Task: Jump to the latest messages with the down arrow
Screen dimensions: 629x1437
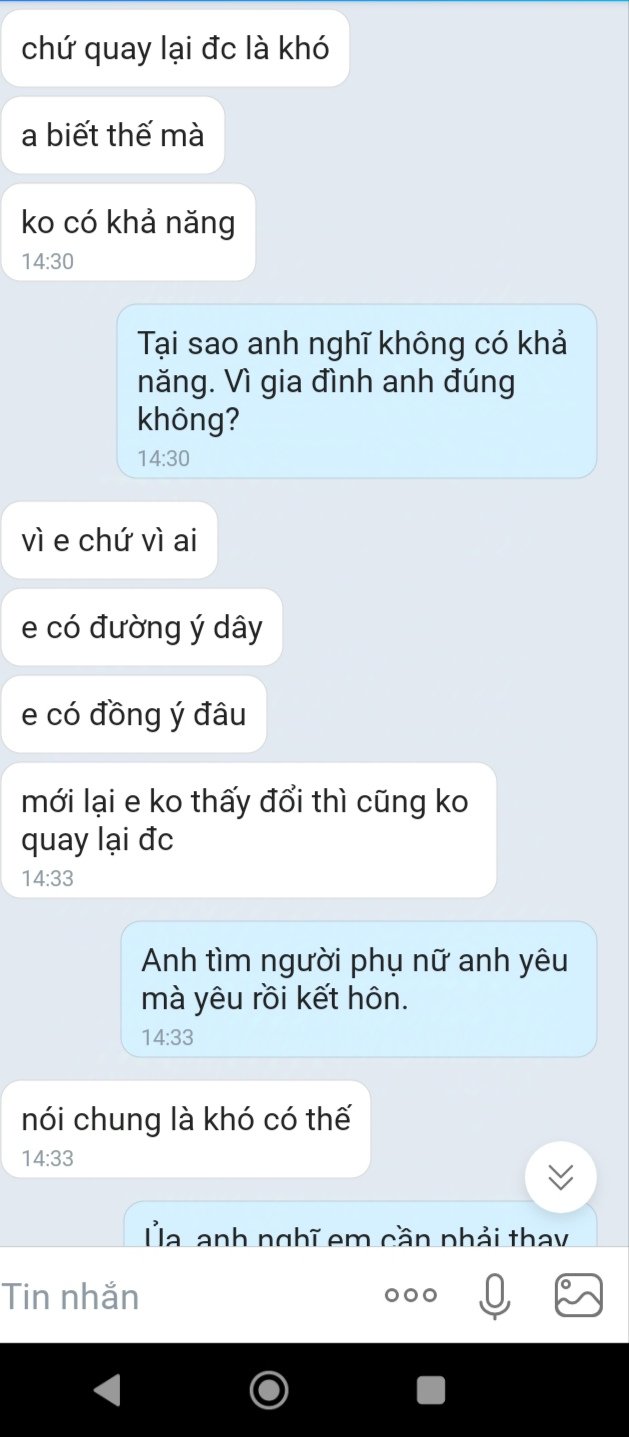Action: (561, 1177)
